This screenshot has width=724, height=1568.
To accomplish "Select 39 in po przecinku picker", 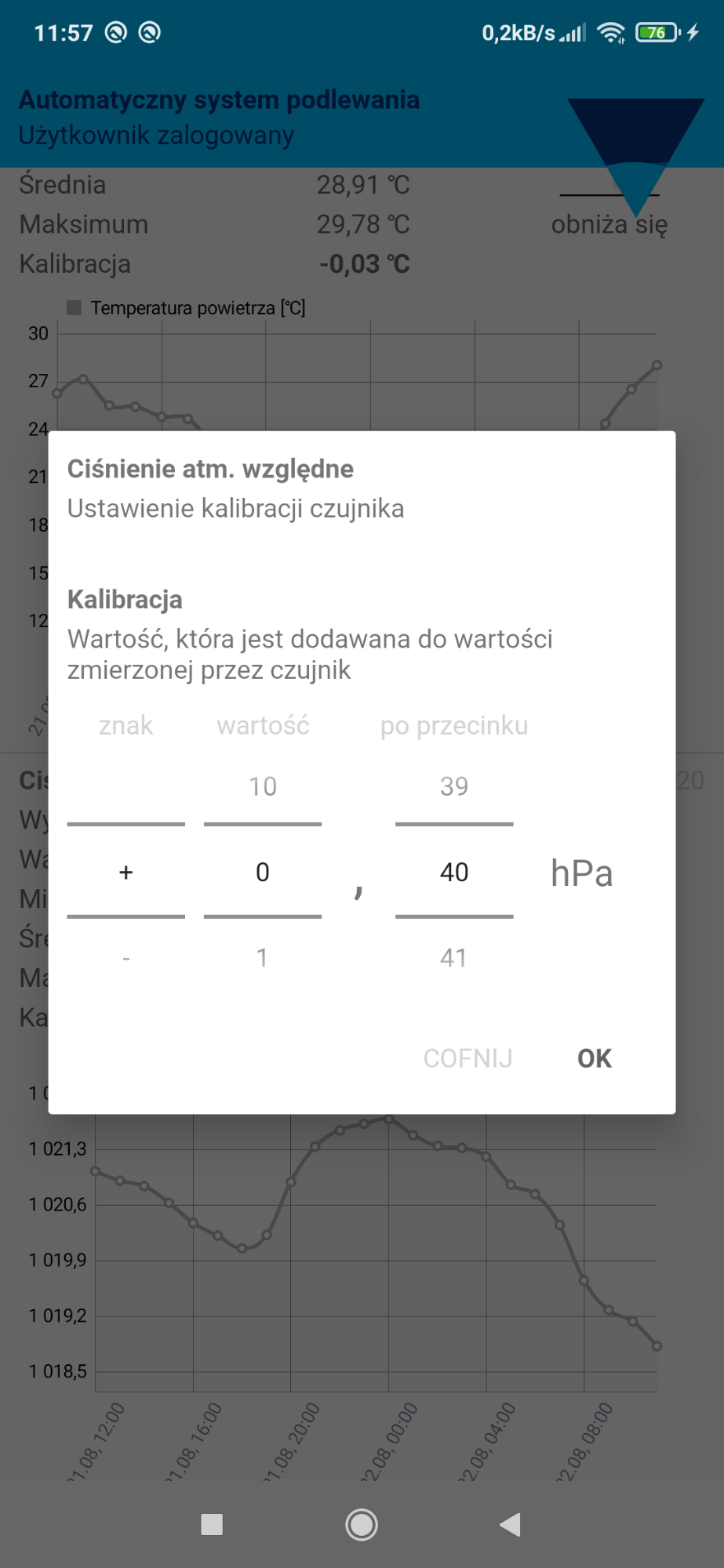I will [454, 786].
